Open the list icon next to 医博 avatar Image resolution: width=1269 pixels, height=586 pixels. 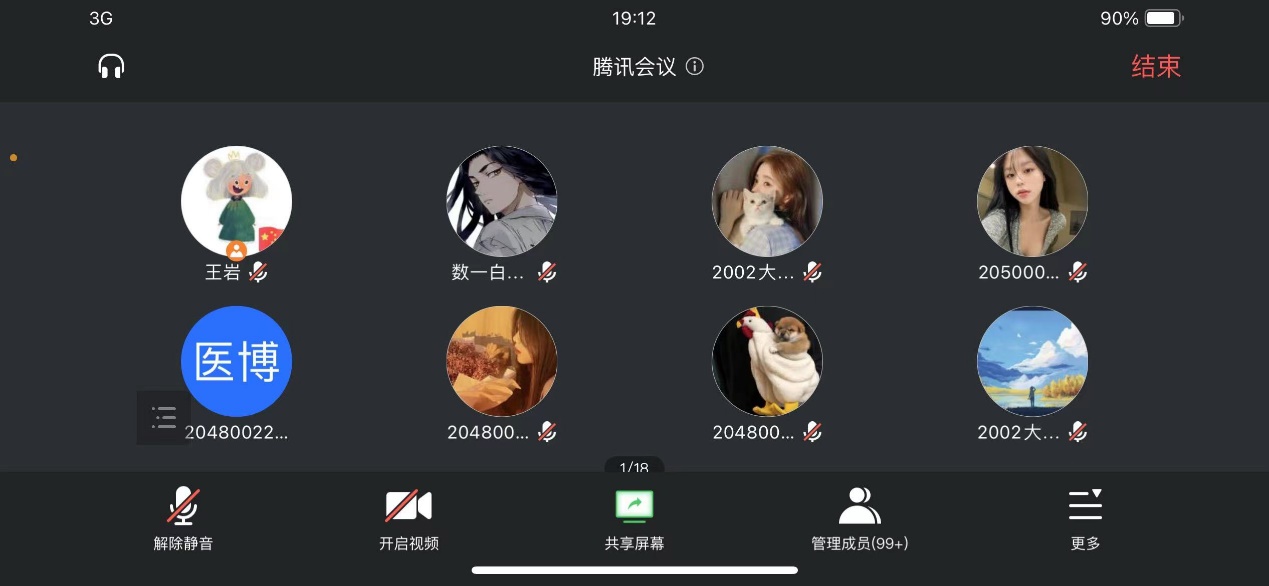(164, 418)
